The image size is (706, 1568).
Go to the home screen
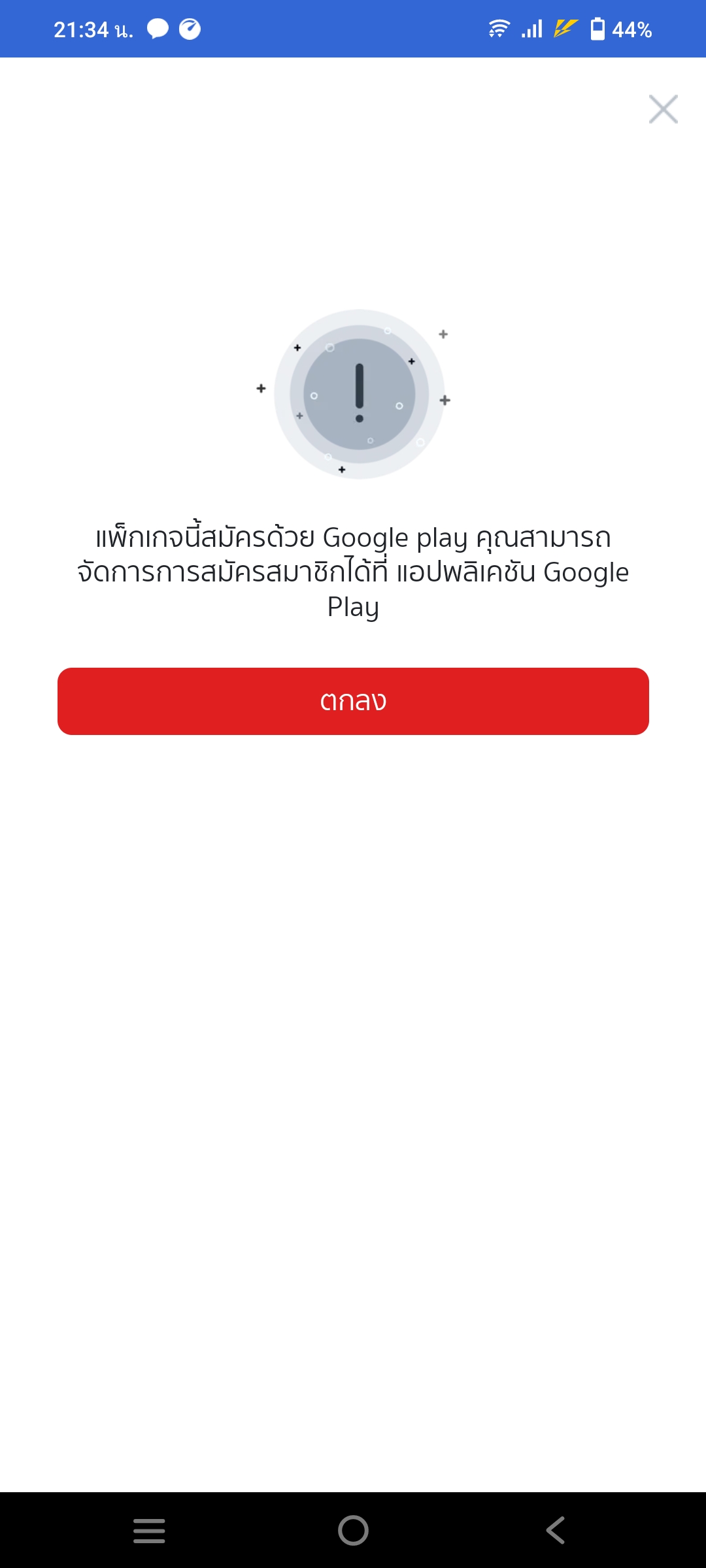click(x=353, y=1530)
